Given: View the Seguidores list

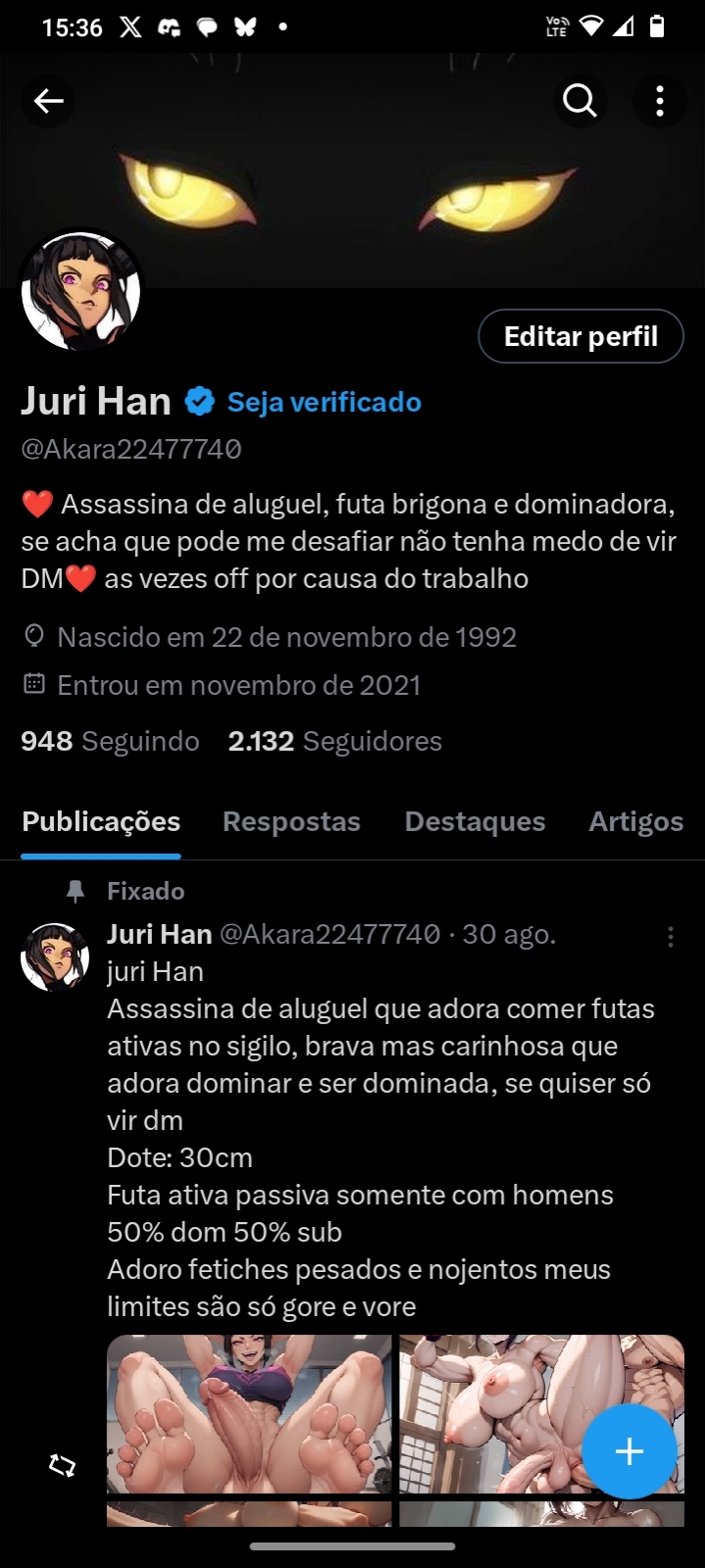Looking at the screenshot, I should tap(334, 741).
